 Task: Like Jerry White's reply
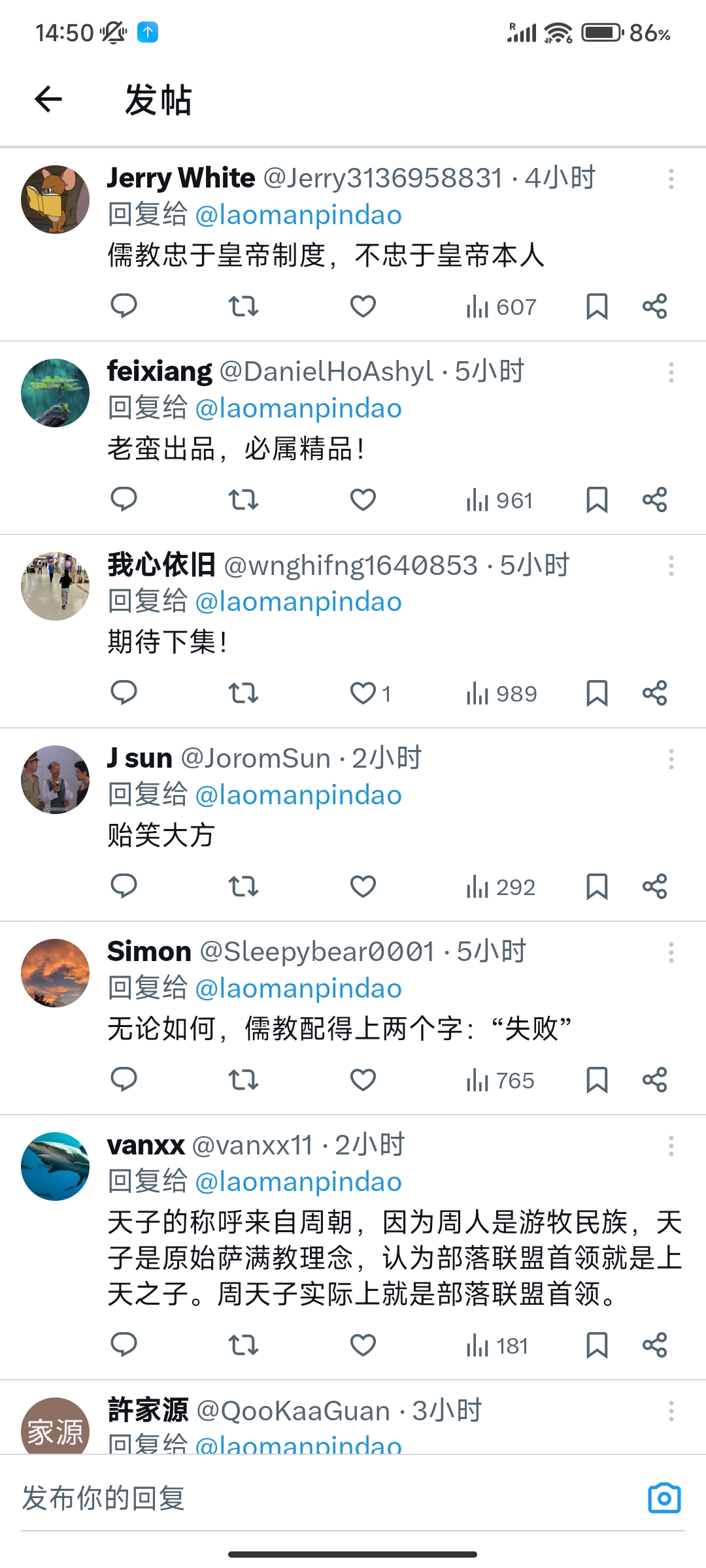(363, 306)
